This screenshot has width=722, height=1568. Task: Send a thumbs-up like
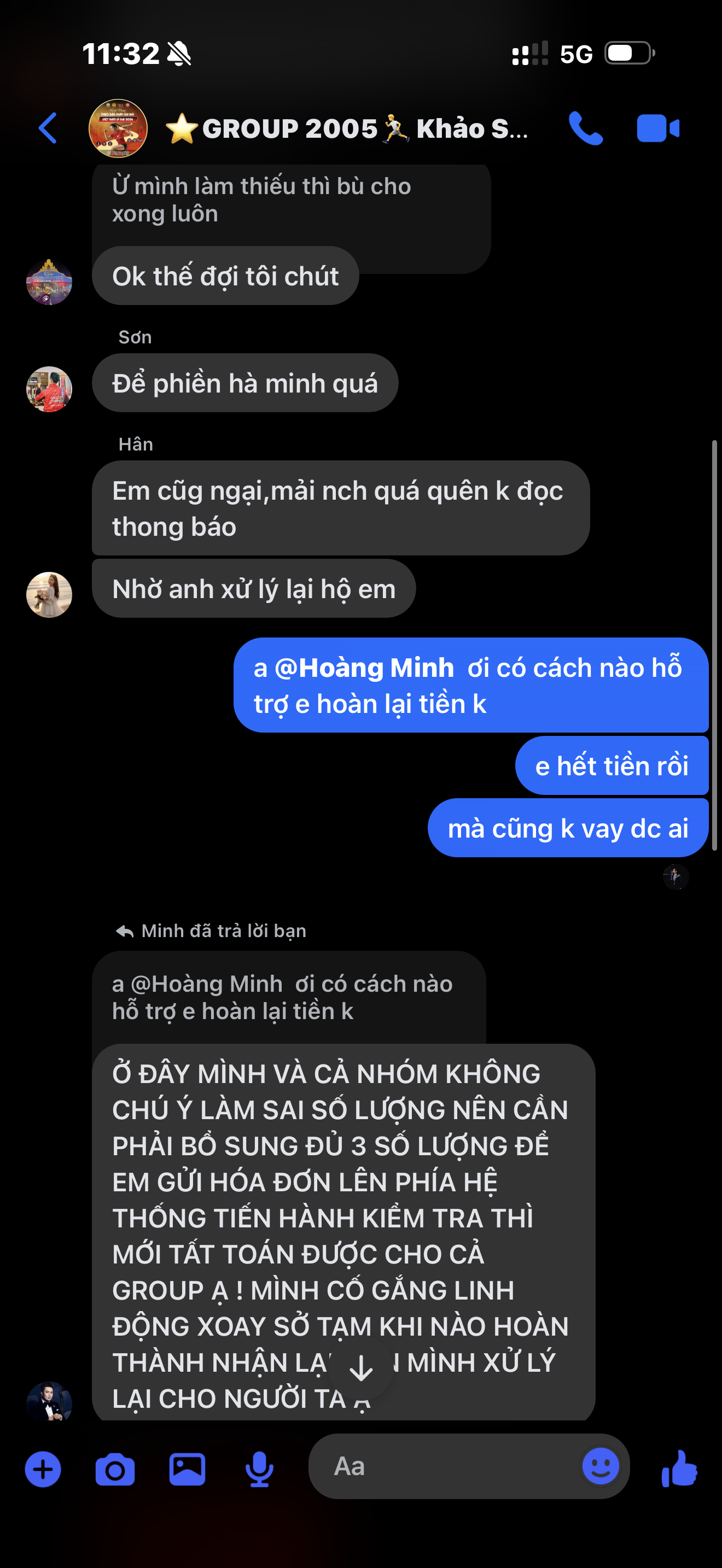pyautogui.click(x=679, y=1468)
